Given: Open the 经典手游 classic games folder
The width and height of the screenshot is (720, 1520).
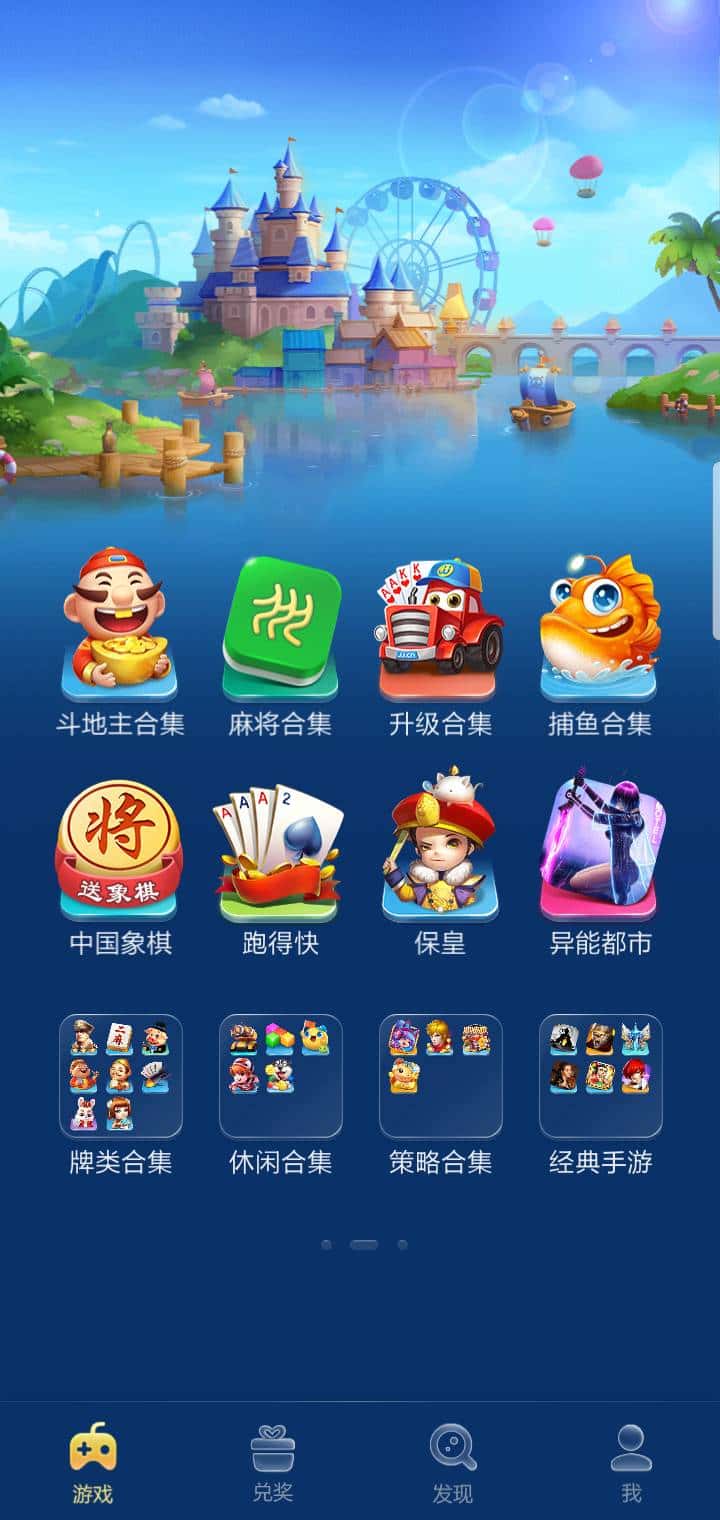Looking at the screenshot, I should [x=600, y=1075].
